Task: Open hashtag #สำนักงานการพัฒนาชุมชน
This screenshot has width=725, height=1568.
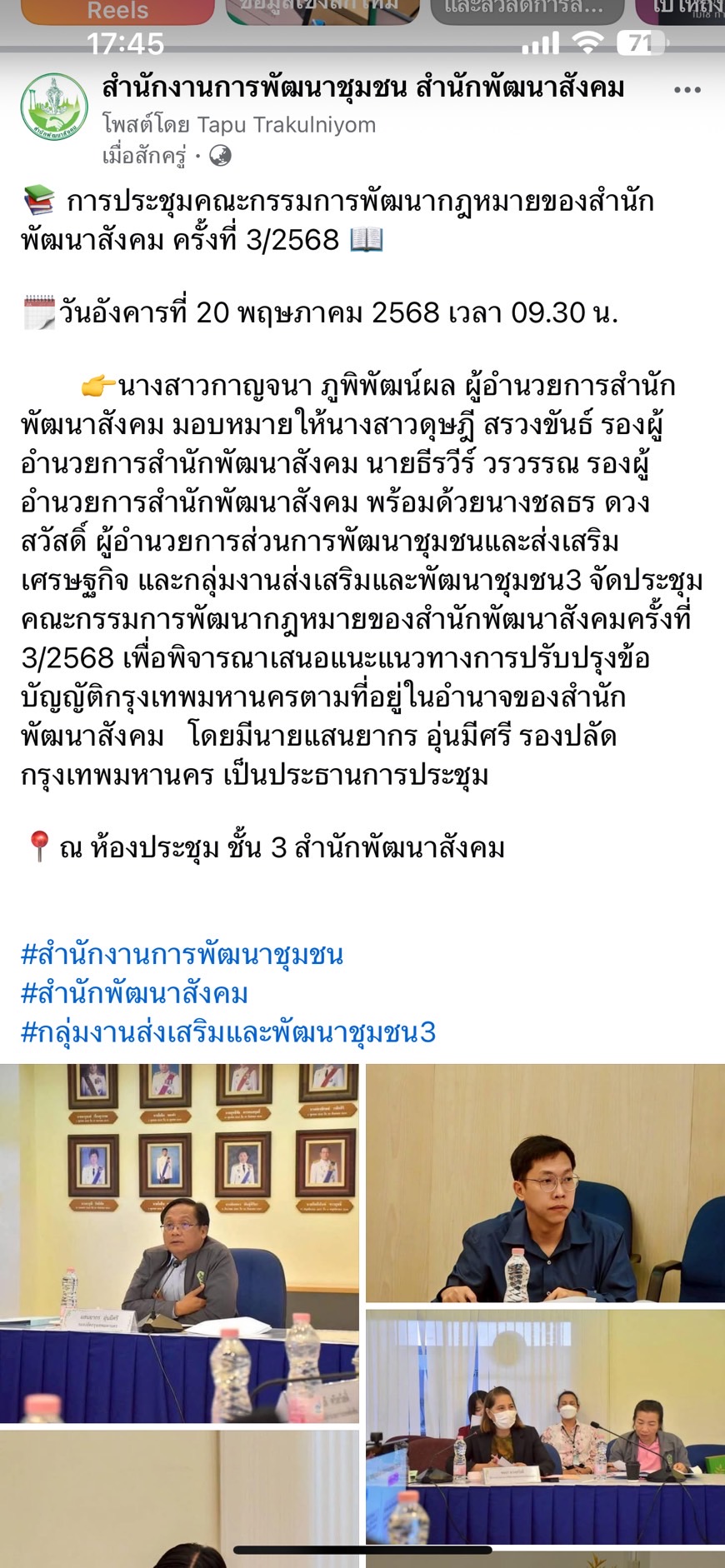Action: click(x=182, y=954)
